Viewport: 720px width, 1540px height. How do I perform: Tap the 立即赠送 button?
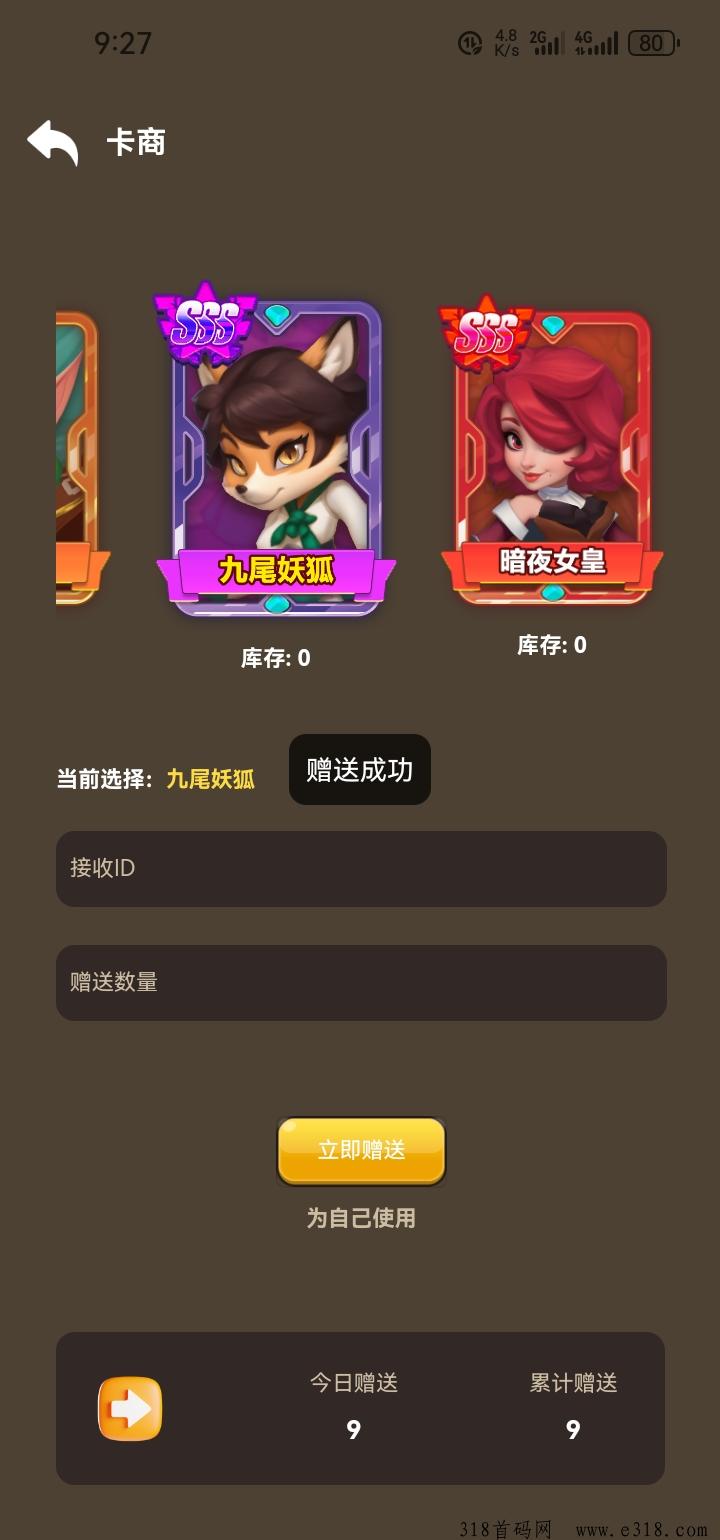361,1151
